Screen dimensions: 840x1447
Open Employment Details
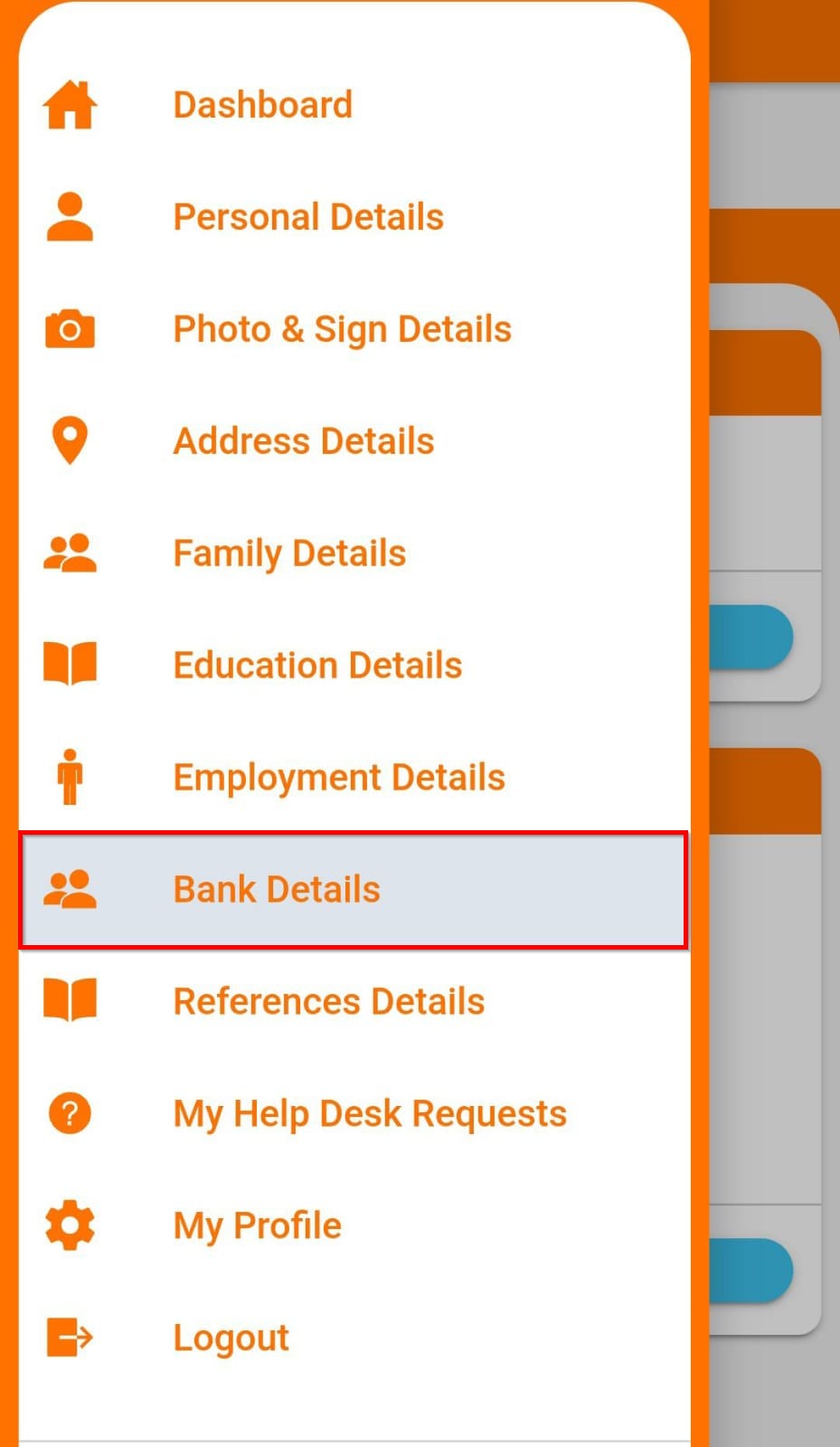pos(338,778)
